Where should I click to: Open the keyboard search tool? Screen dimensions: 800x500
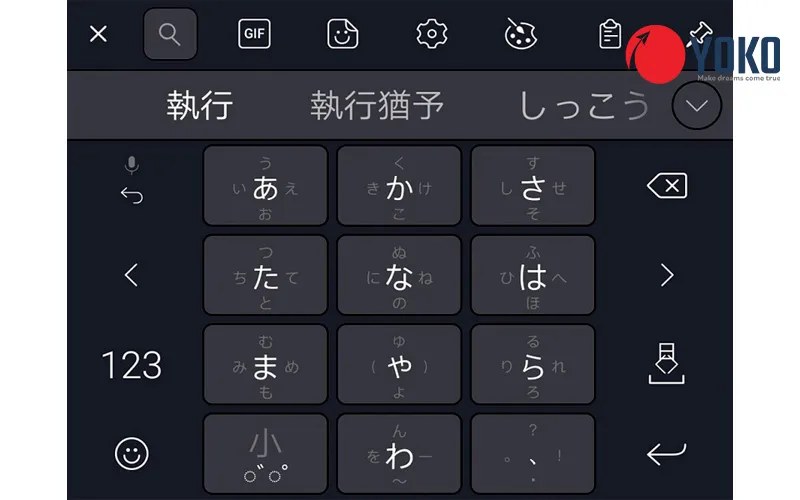click(x=170, y=34)
